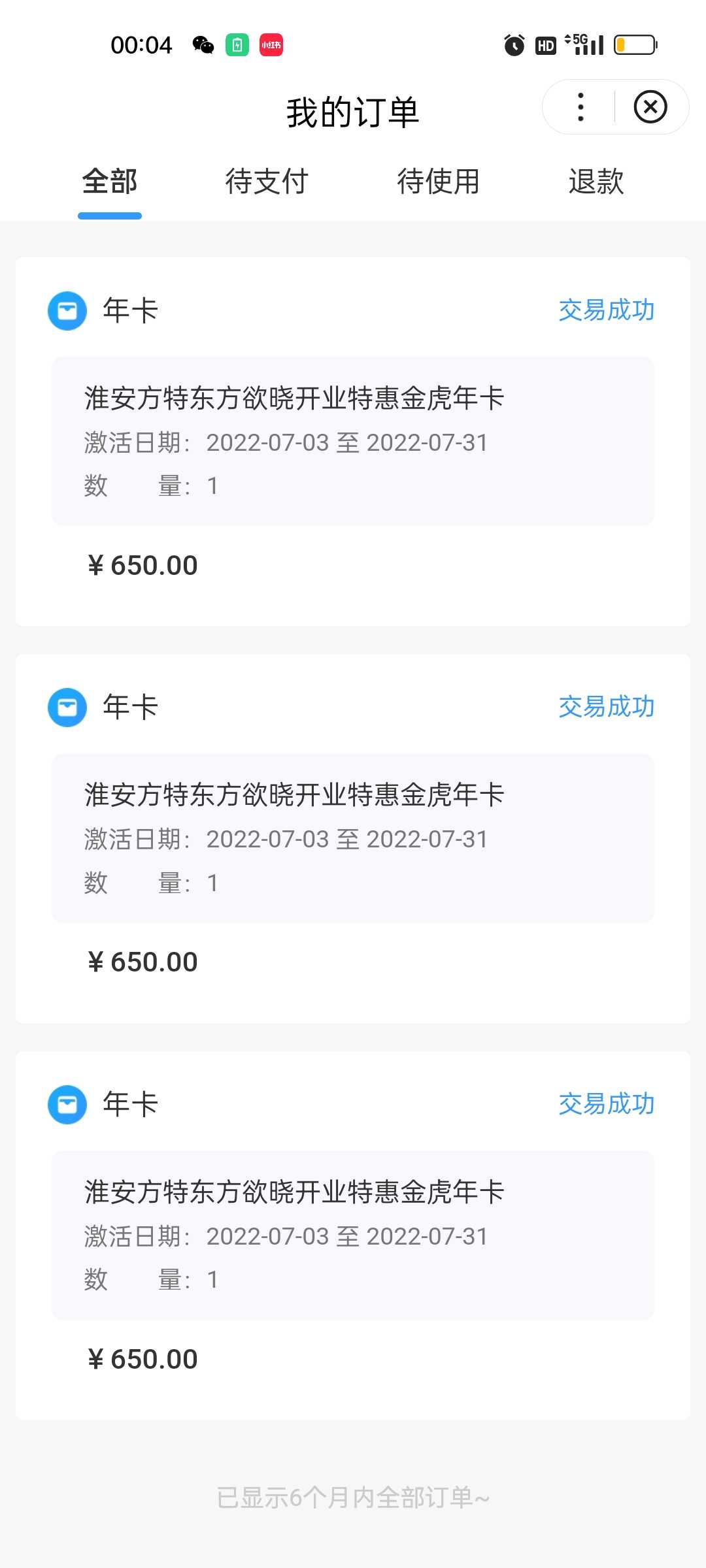Switch to the 待支付 tab
The image size is (706, 1568).
click(267, 182)
